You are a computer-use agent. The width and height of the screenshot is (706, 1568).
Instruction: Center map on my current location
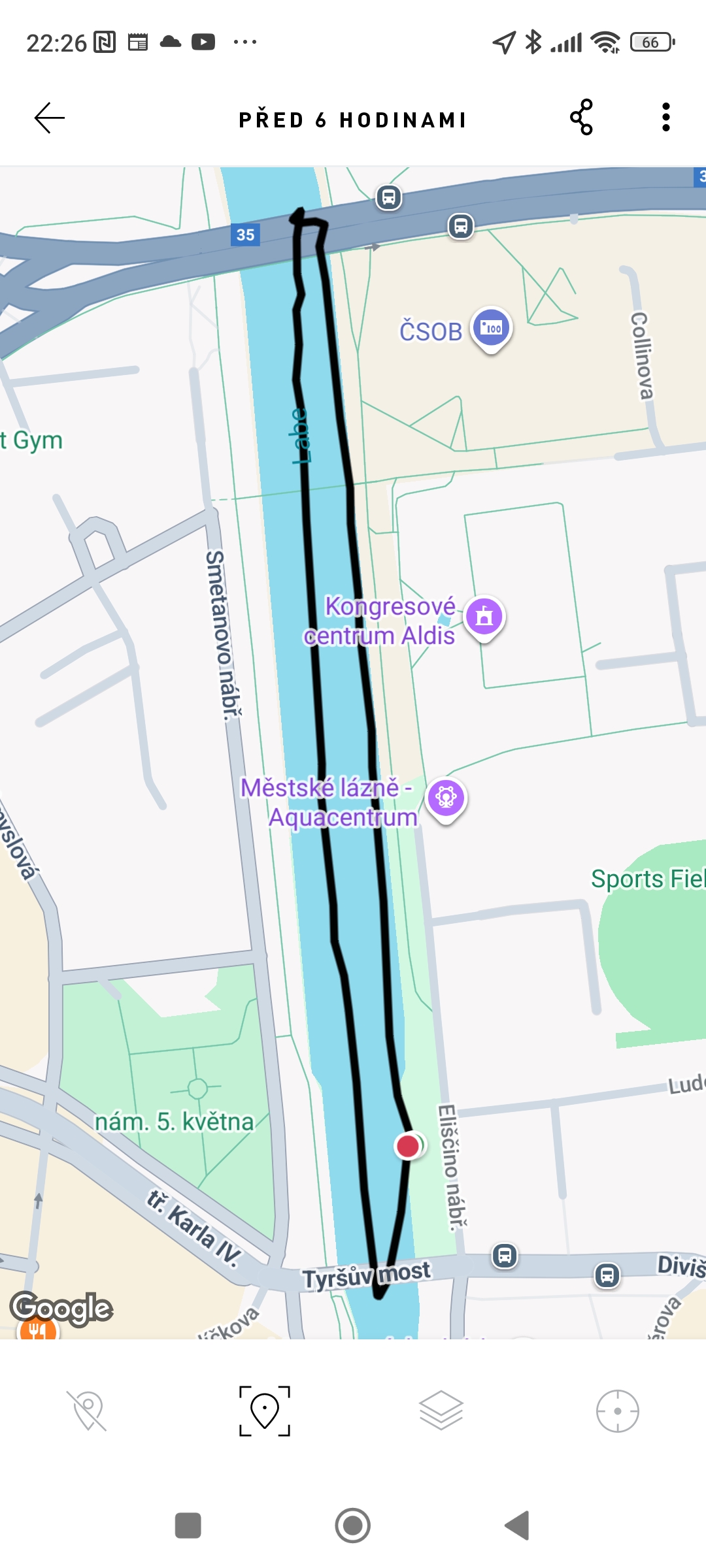tap(617, 1411)
